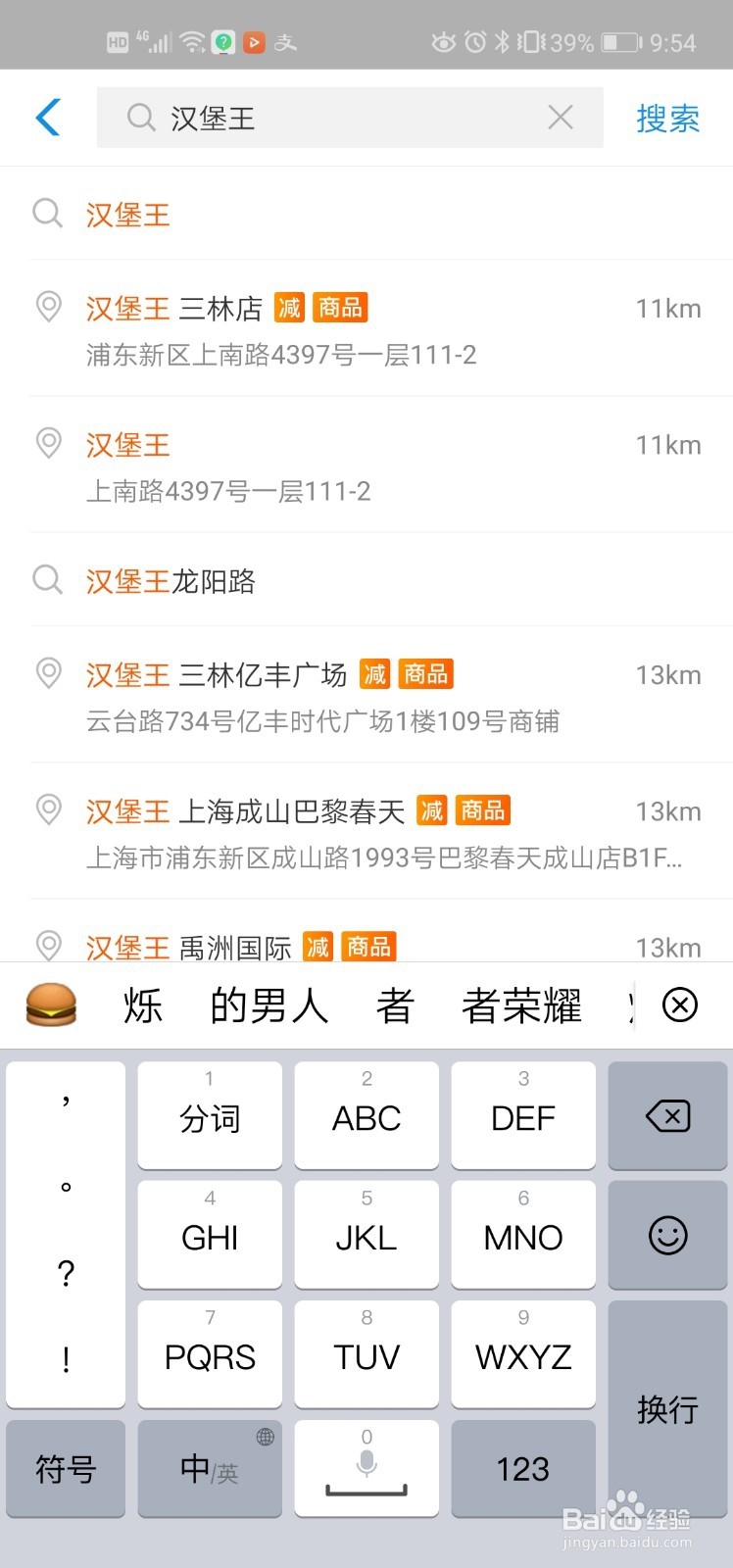Screen dimensions: 733x1568
Task: Dismiss the keyboard suggestion bar
Action: click(680, 1004)
